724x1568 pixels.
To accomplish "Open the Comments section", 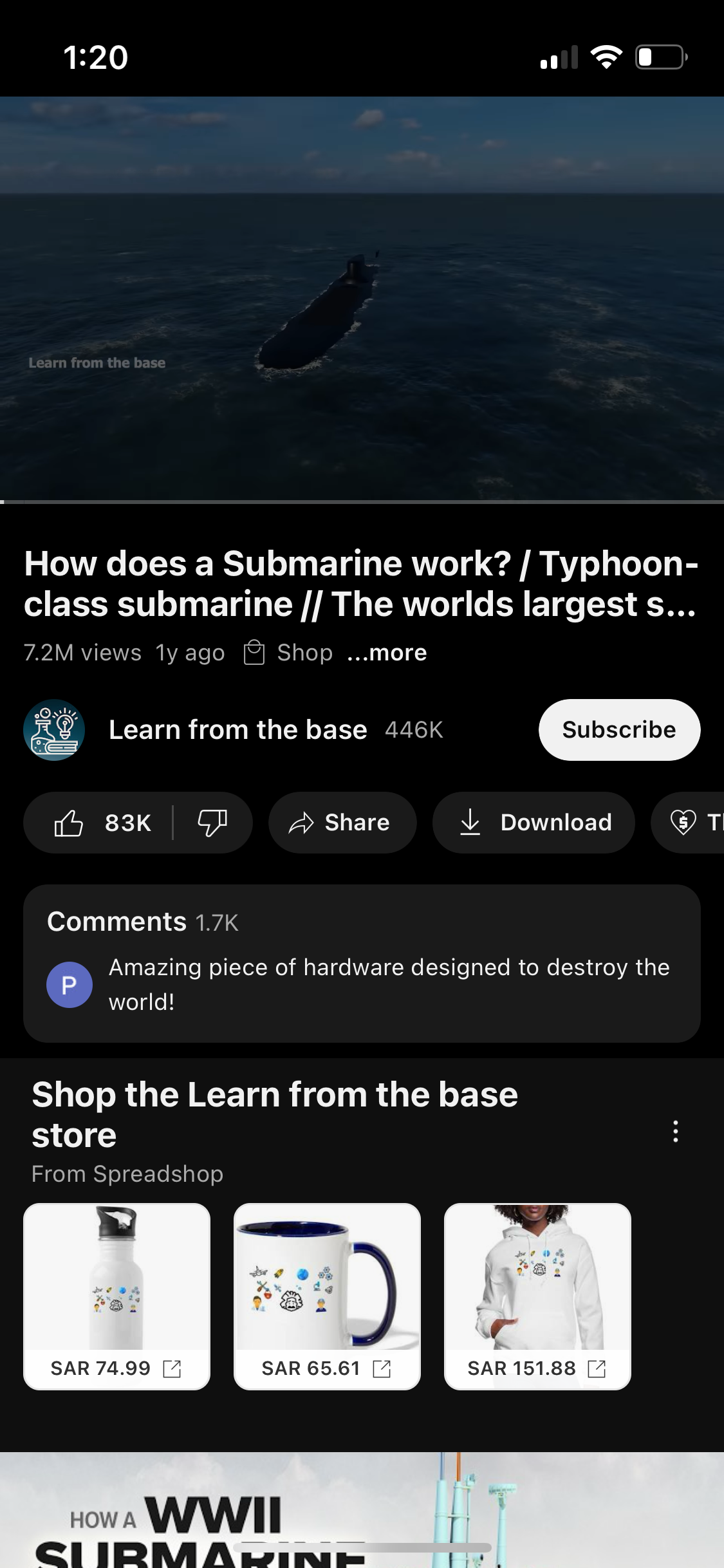I will tap(362, 963).
